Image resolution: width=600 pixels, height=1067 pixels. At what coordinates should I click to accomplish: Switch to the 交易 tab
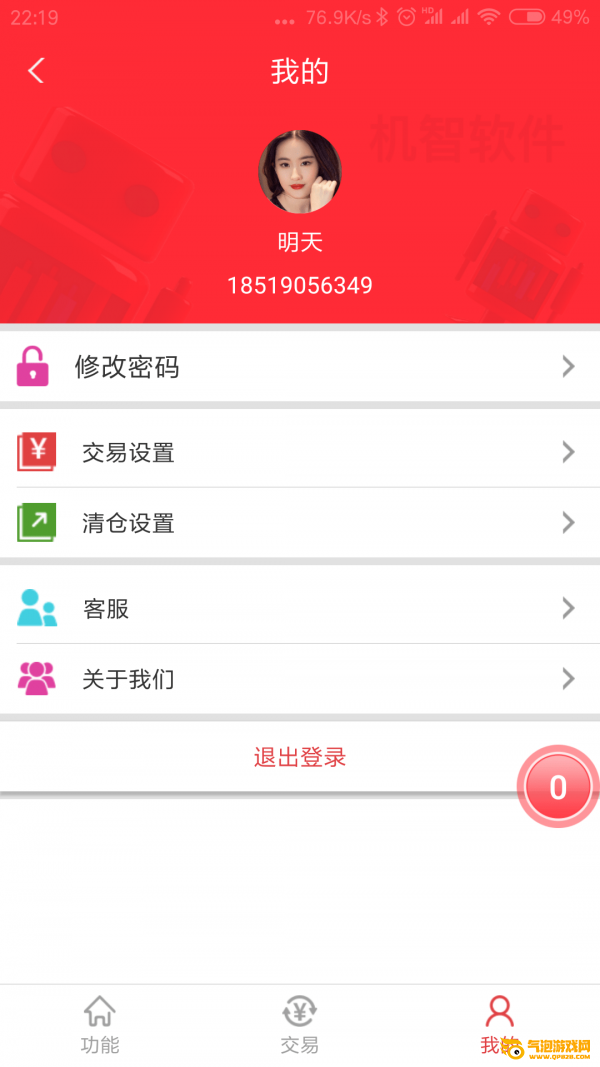coord(300,1025)
